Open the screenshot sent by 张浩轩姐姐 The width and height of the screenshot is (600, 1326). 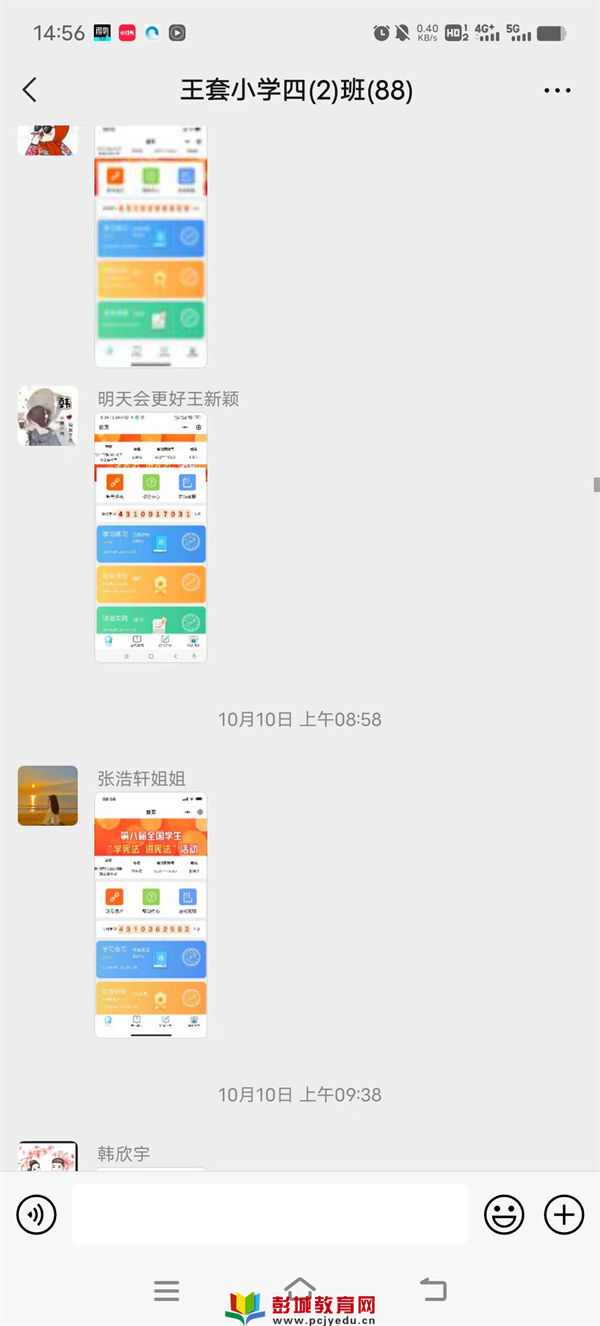(151, 914)
